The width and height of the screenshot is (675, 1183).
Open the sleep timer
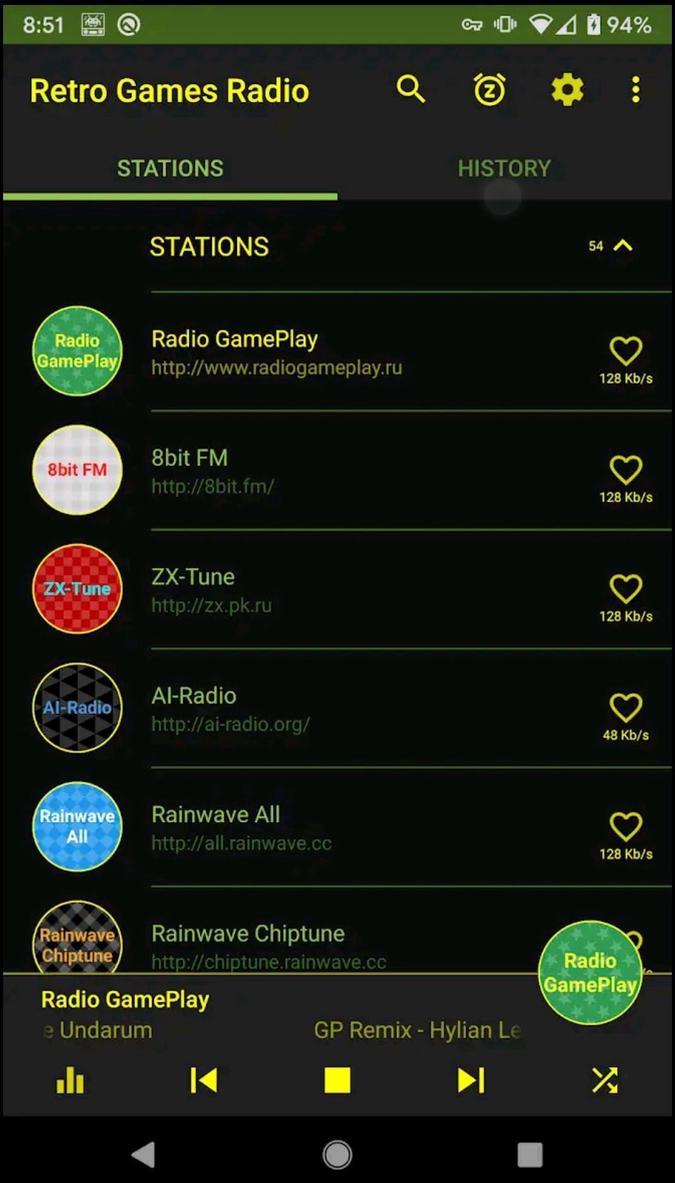tap(489, 90)
